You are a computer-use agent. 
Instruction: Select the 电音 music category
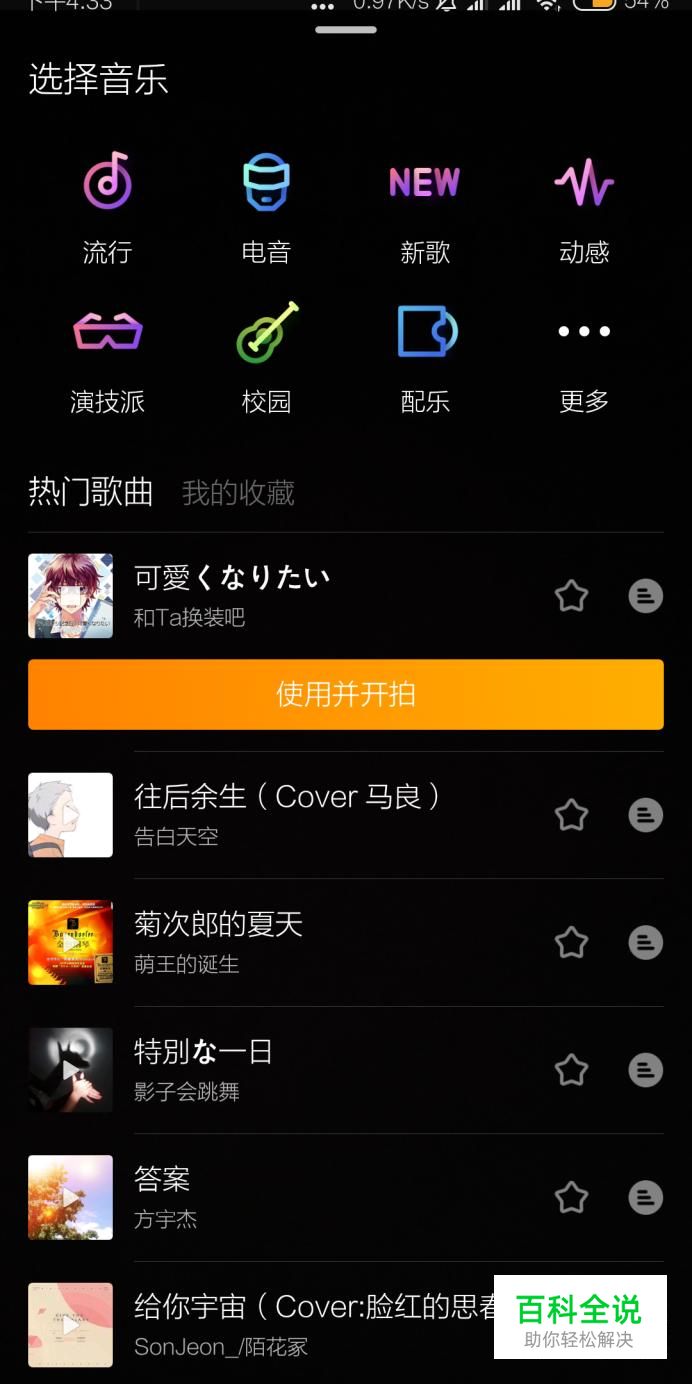click(266, 208)
